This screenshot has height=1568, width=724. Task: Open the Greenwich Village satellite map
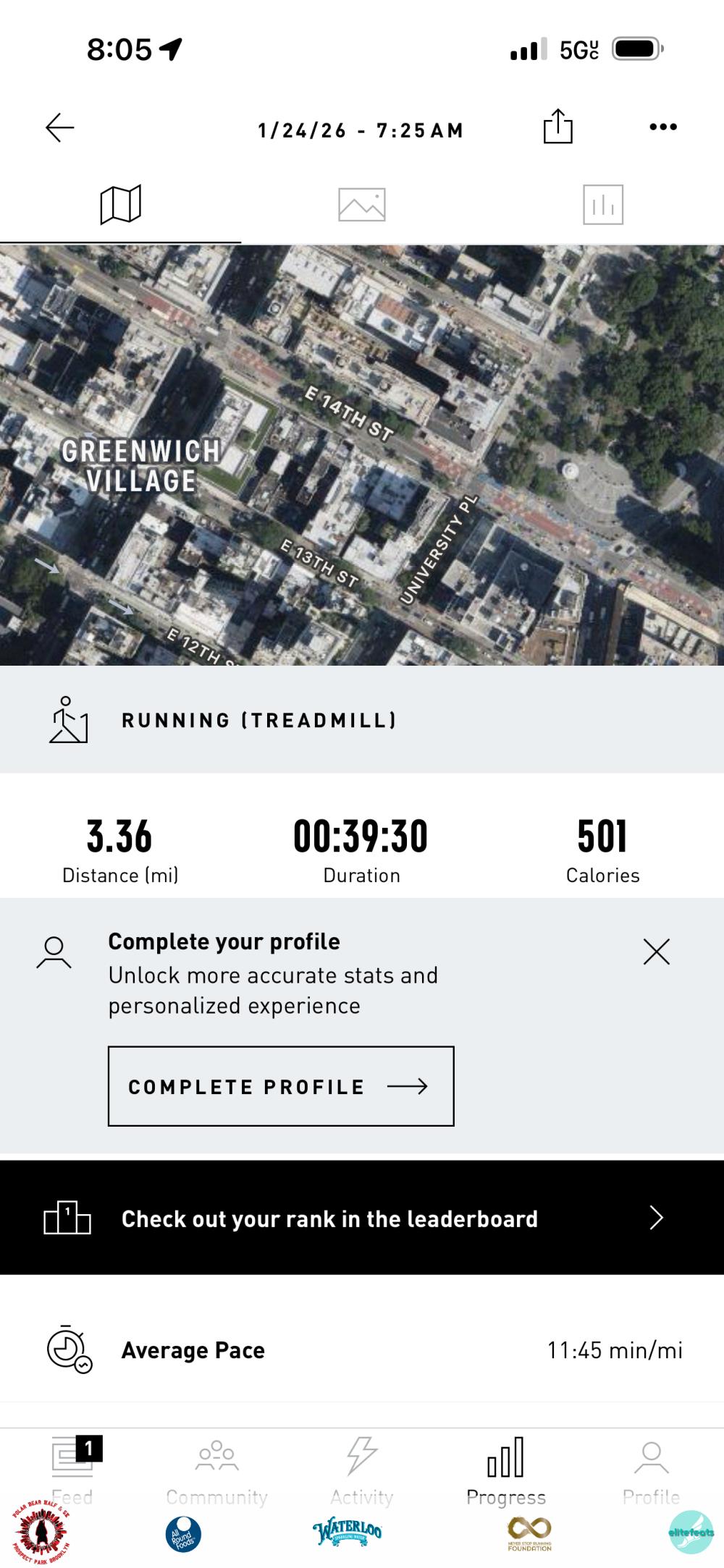[362, 454]
